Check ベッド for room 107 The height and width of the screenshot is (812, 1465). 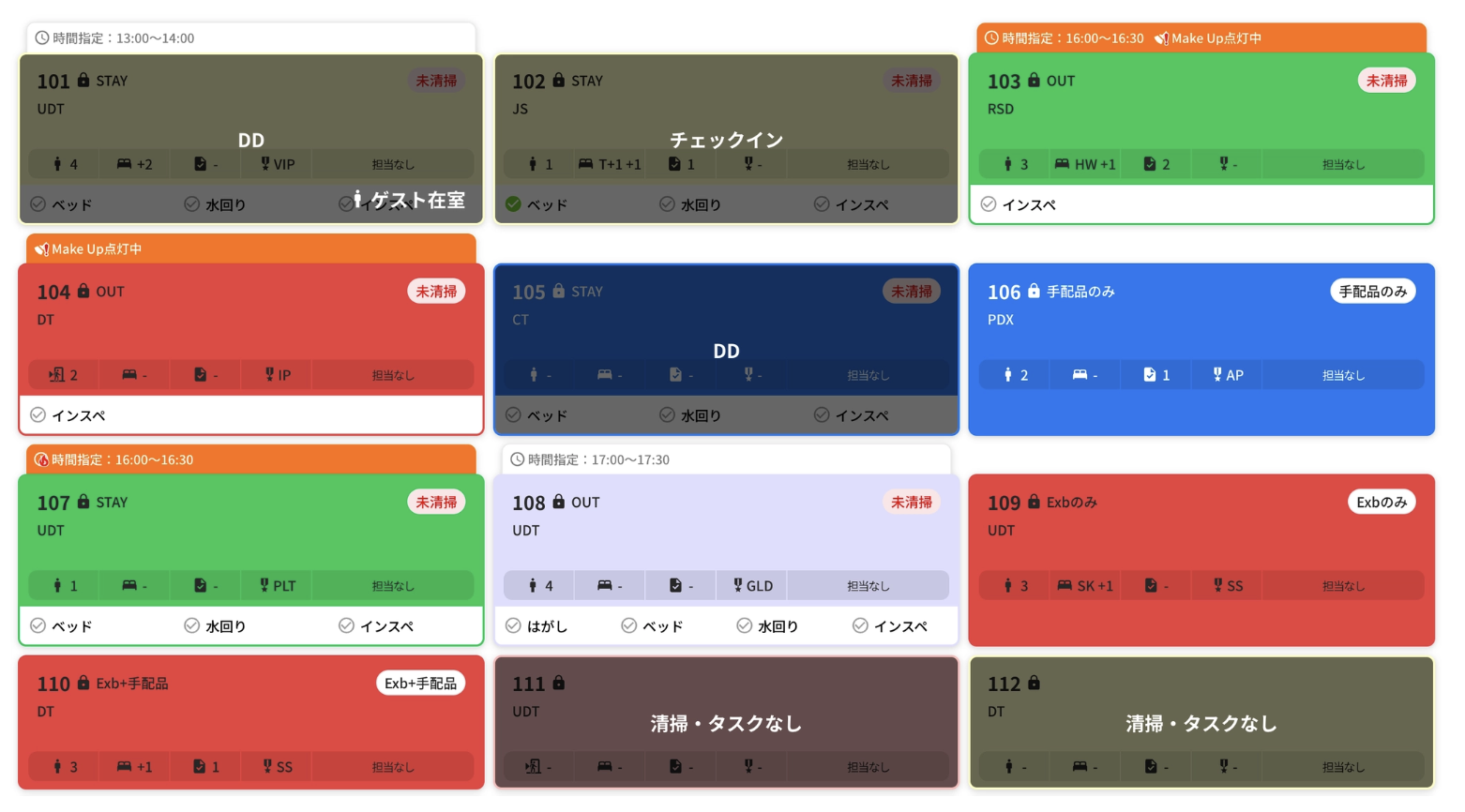[61, 626]
